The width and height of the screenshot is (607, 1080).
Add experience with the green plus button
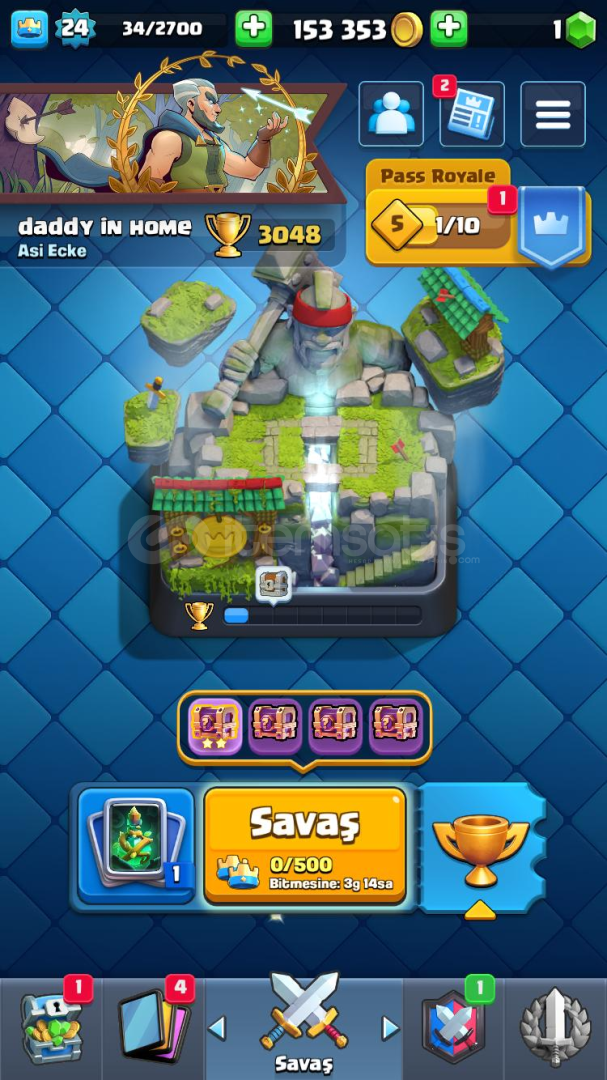254,29
